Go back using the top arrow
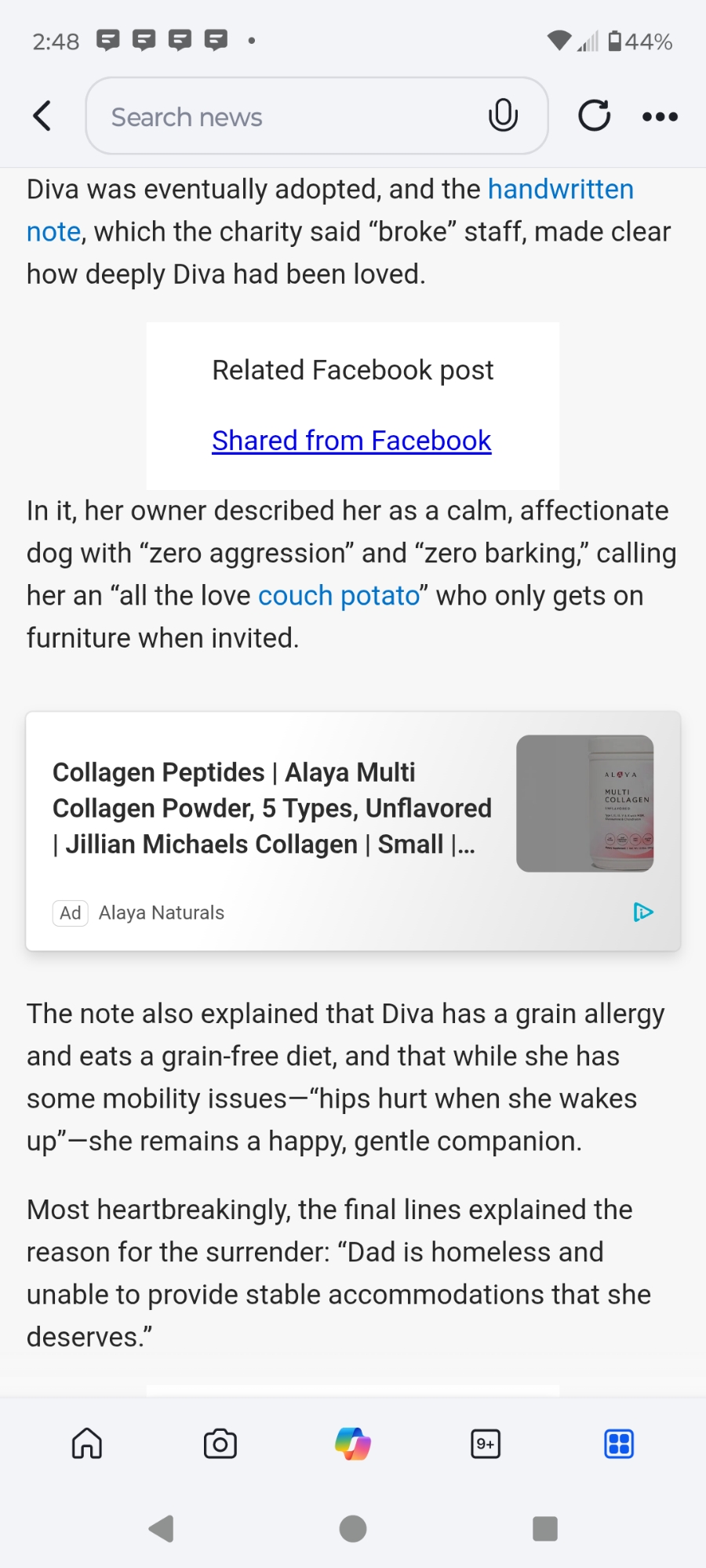706x1568 pixels. [42, 116]
